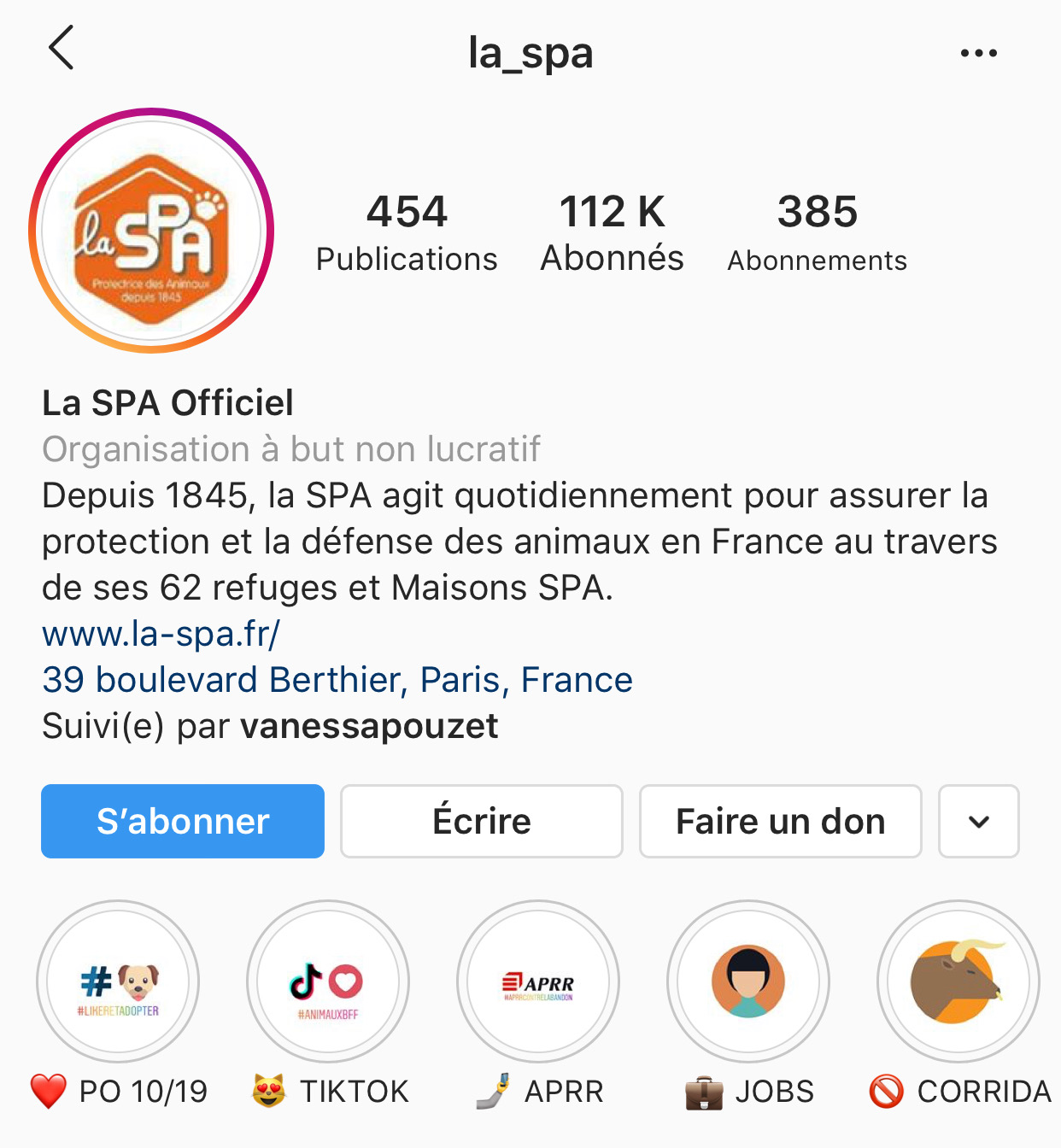The width and height of the screenshot is (1061, 1148).
Task: View the 385 Abonnements list
Action: tap(817, 232)
